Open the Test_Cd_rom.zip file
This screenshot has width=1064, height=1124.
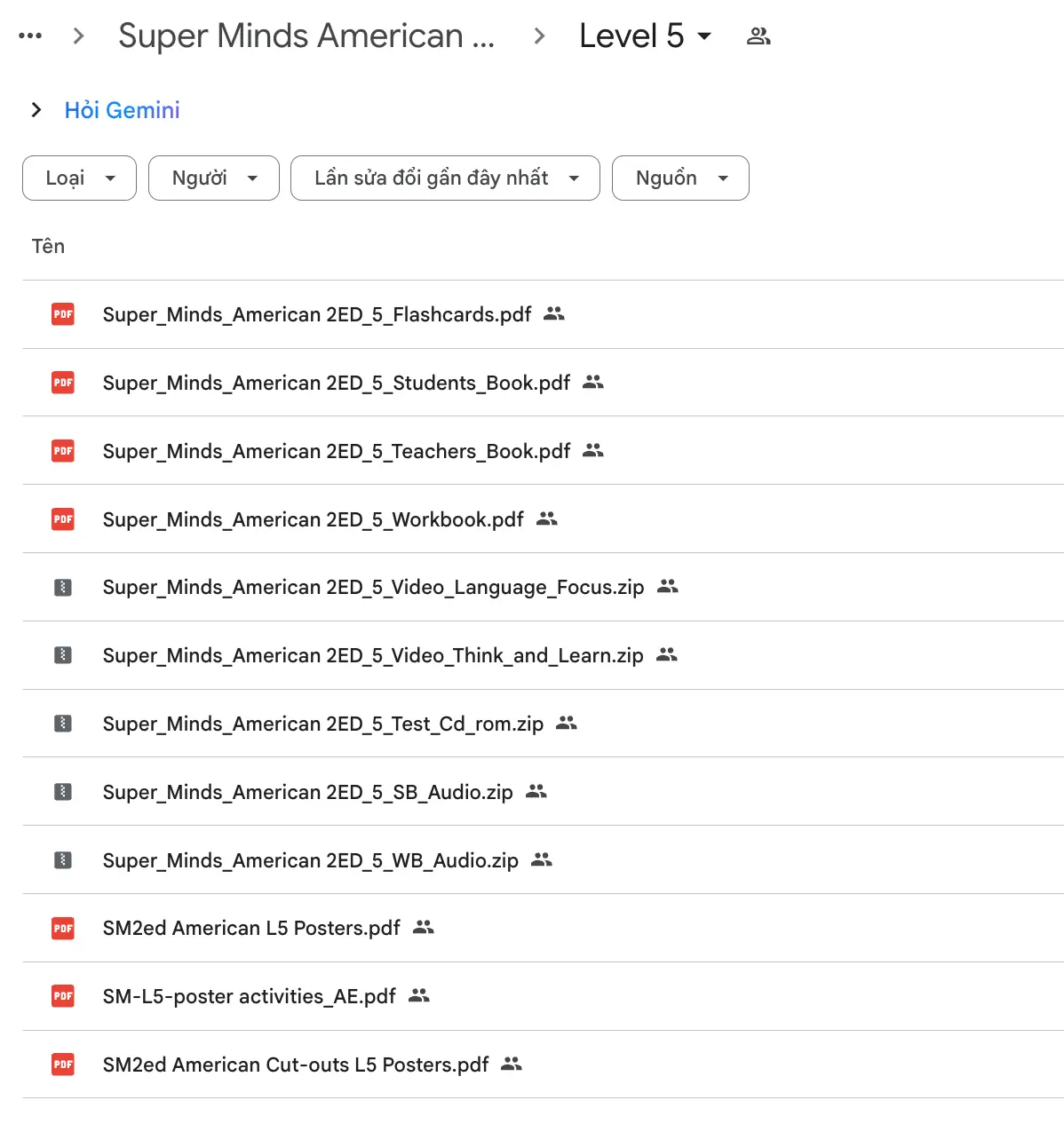point(322,724)
